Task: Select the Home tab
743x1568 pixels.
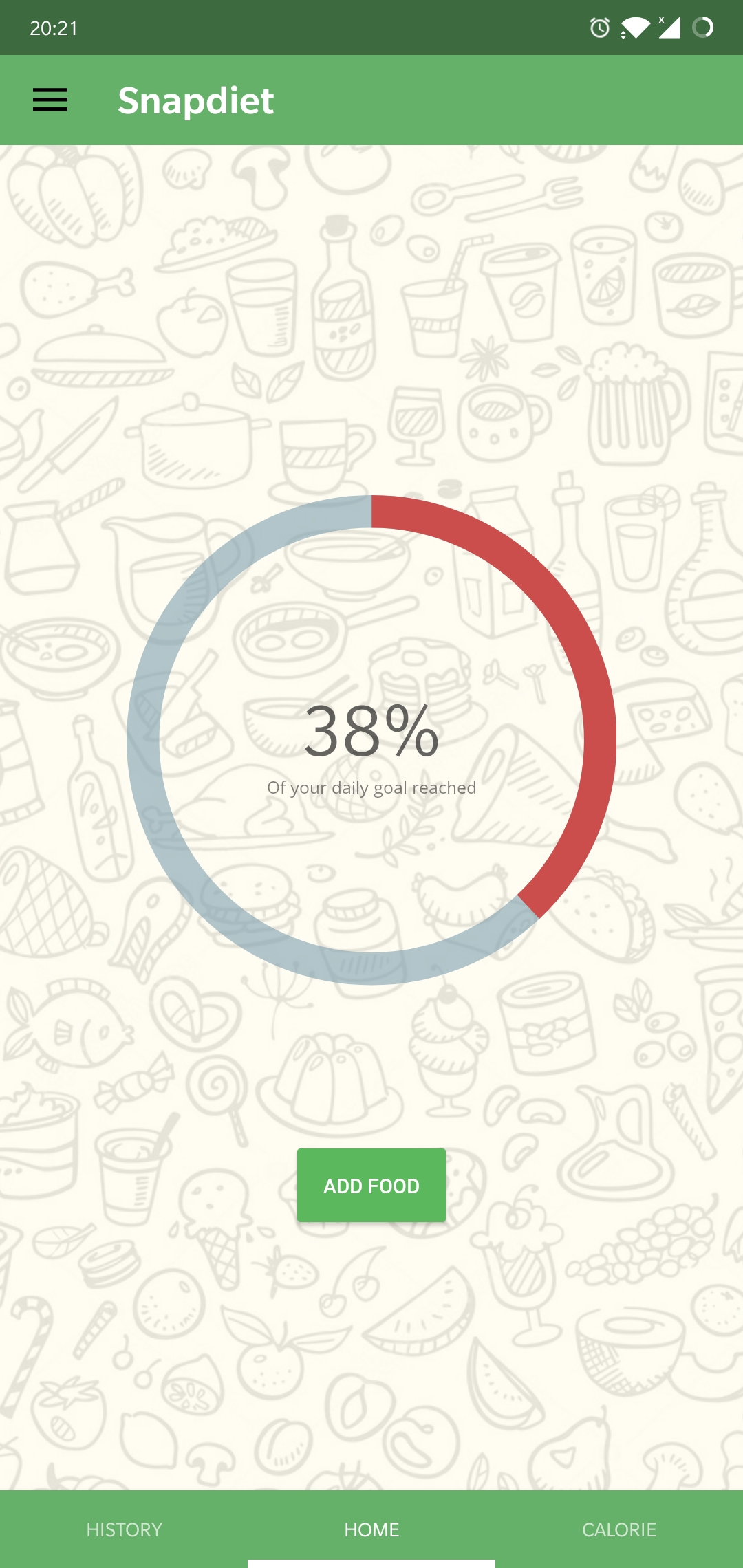Action: [x=371, y=1529]
